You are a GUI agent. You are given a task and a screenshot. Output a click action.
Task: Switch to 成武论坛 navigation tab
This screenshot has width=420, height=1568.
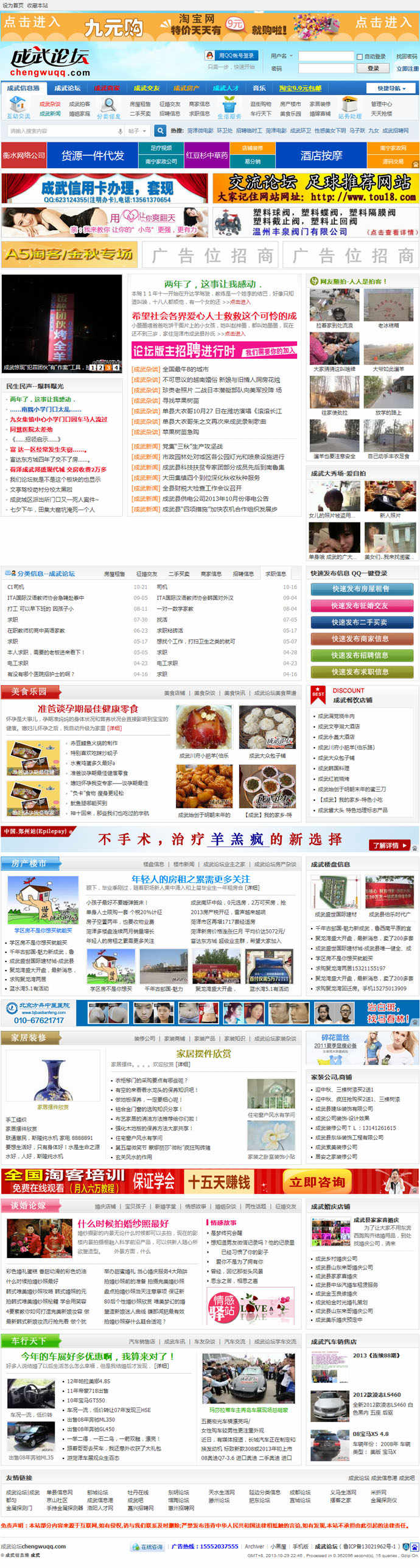67,88
